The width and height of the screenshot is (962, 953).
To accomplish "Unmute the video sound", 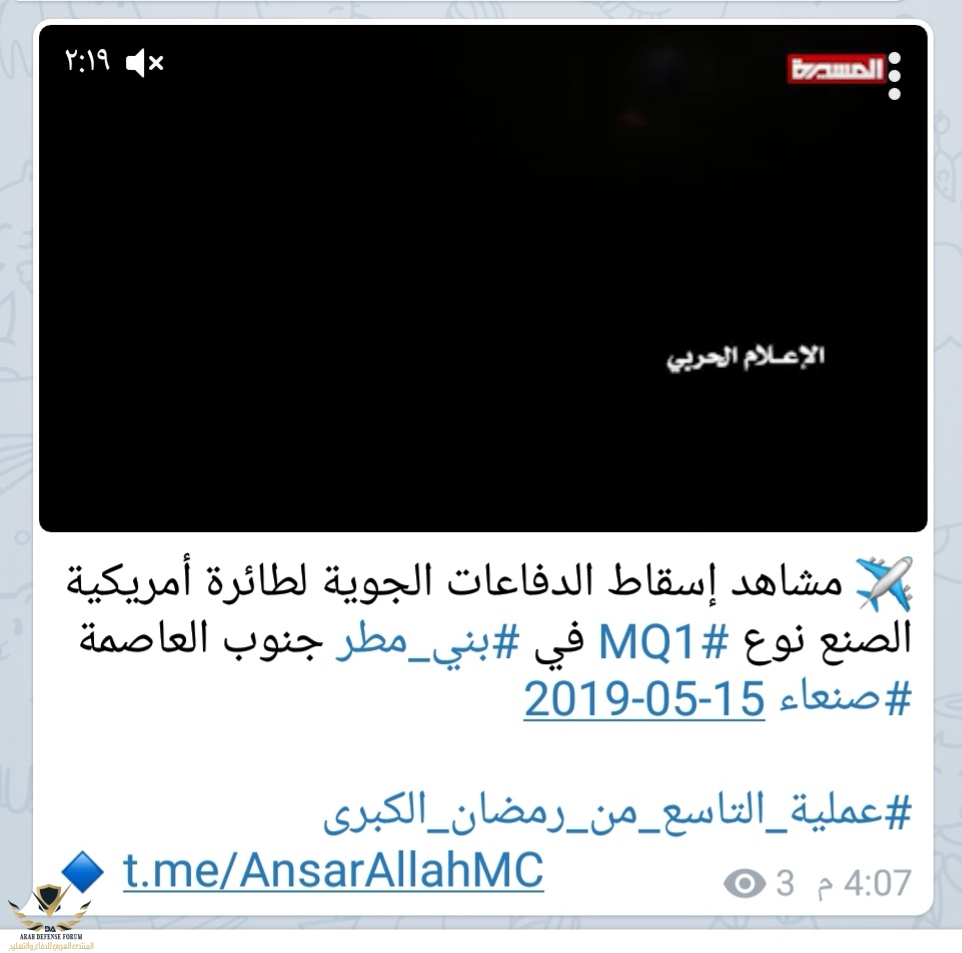I will click(x=145, y=64).
